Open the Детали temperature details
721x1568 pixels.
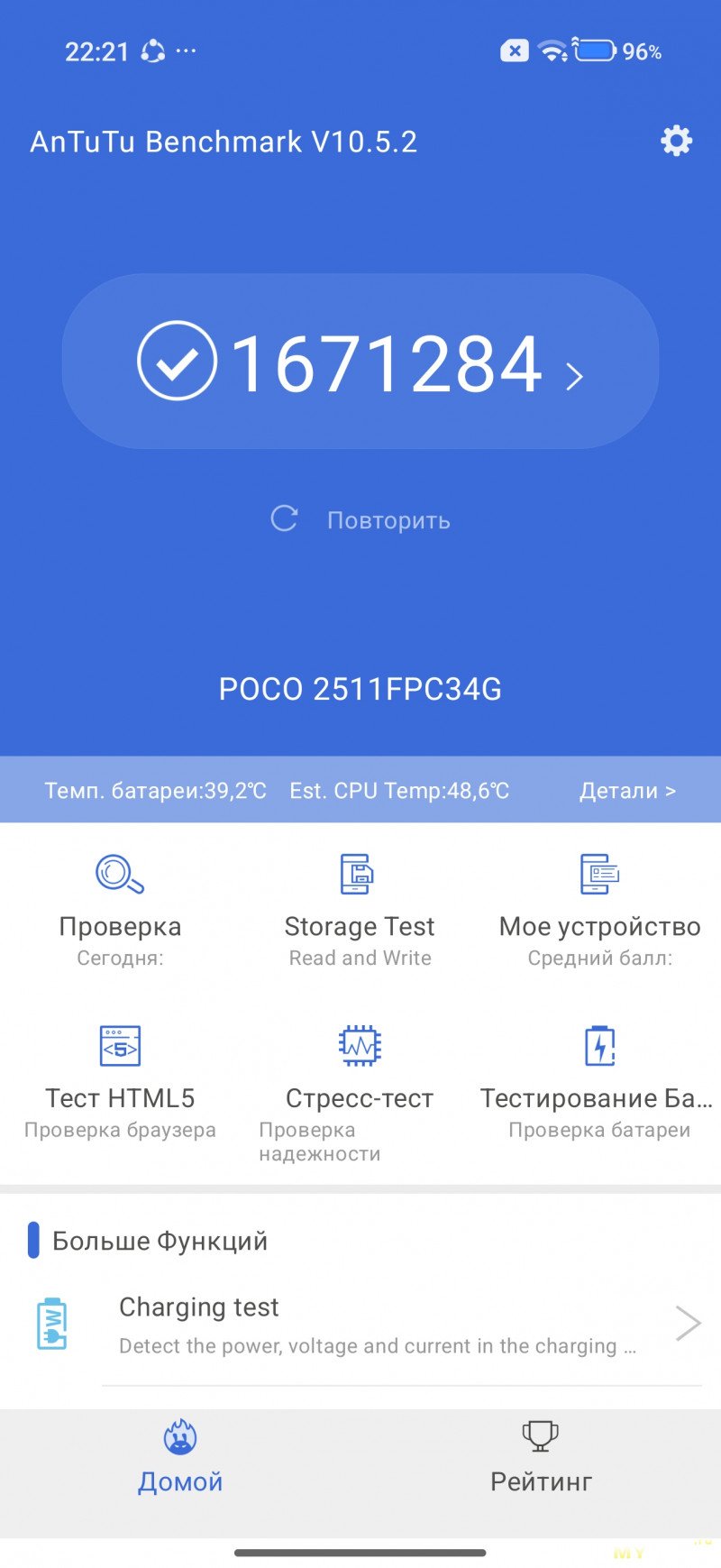(626, 791)
